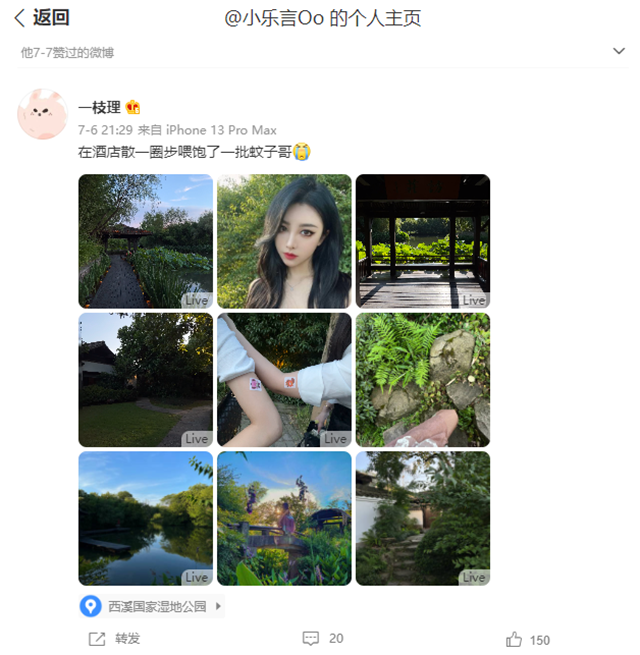The height and width of the screenshot is (655, 640).
Task: Open the comments with 20 replies
Action: (x=323, y=639)
